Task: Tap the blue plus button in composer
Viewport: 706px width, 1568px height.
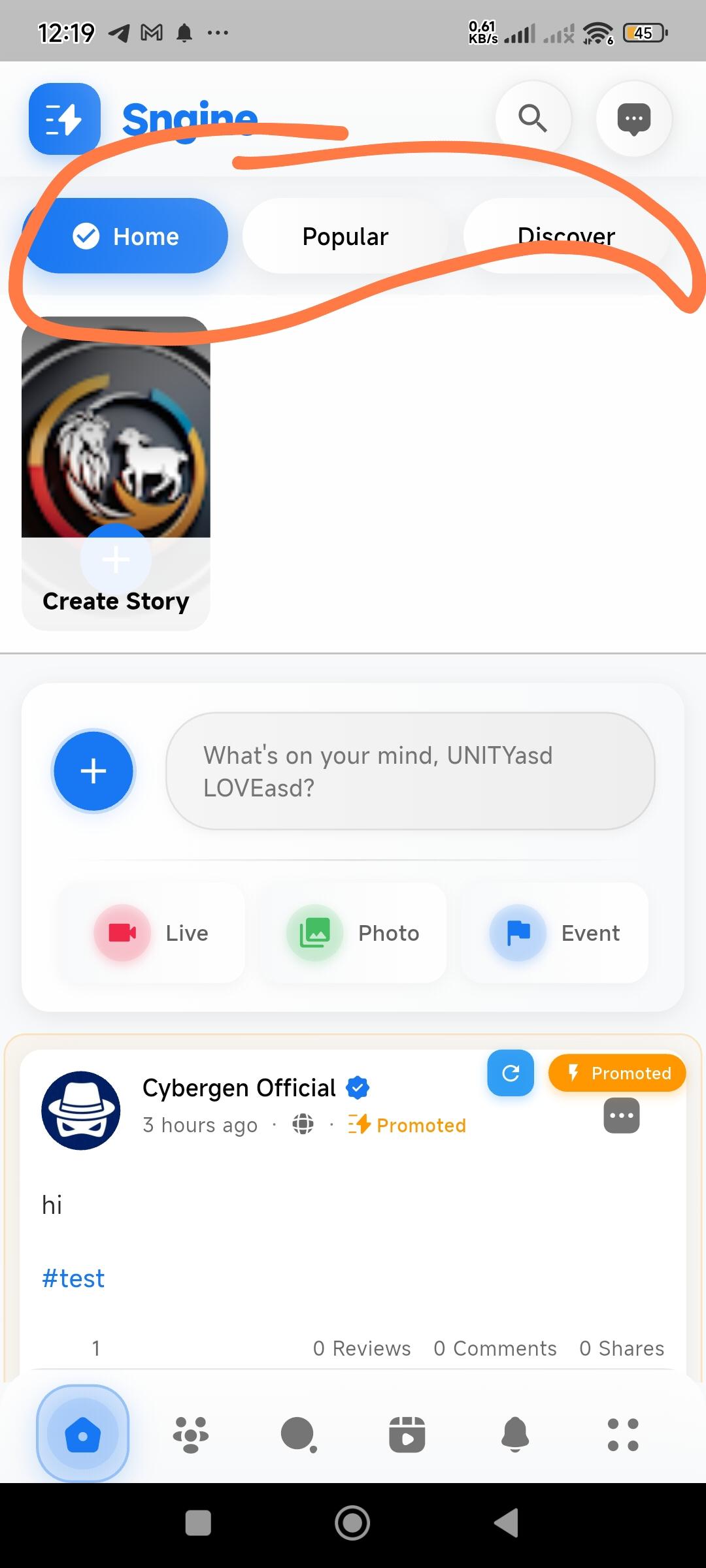Action: (93, 771)
